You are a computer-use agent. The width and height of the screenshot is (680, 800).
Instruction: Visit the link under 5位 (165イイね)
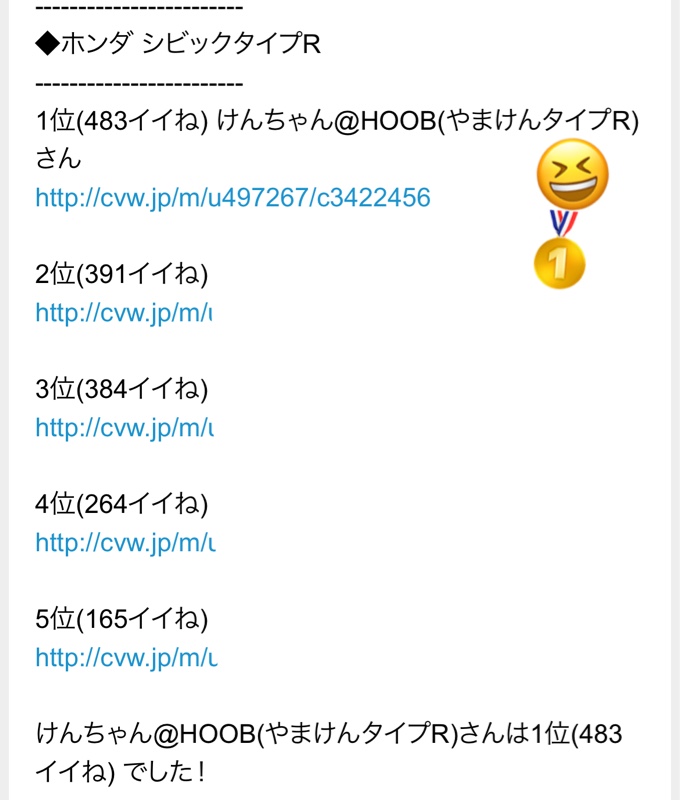click(x=124, y=658)
